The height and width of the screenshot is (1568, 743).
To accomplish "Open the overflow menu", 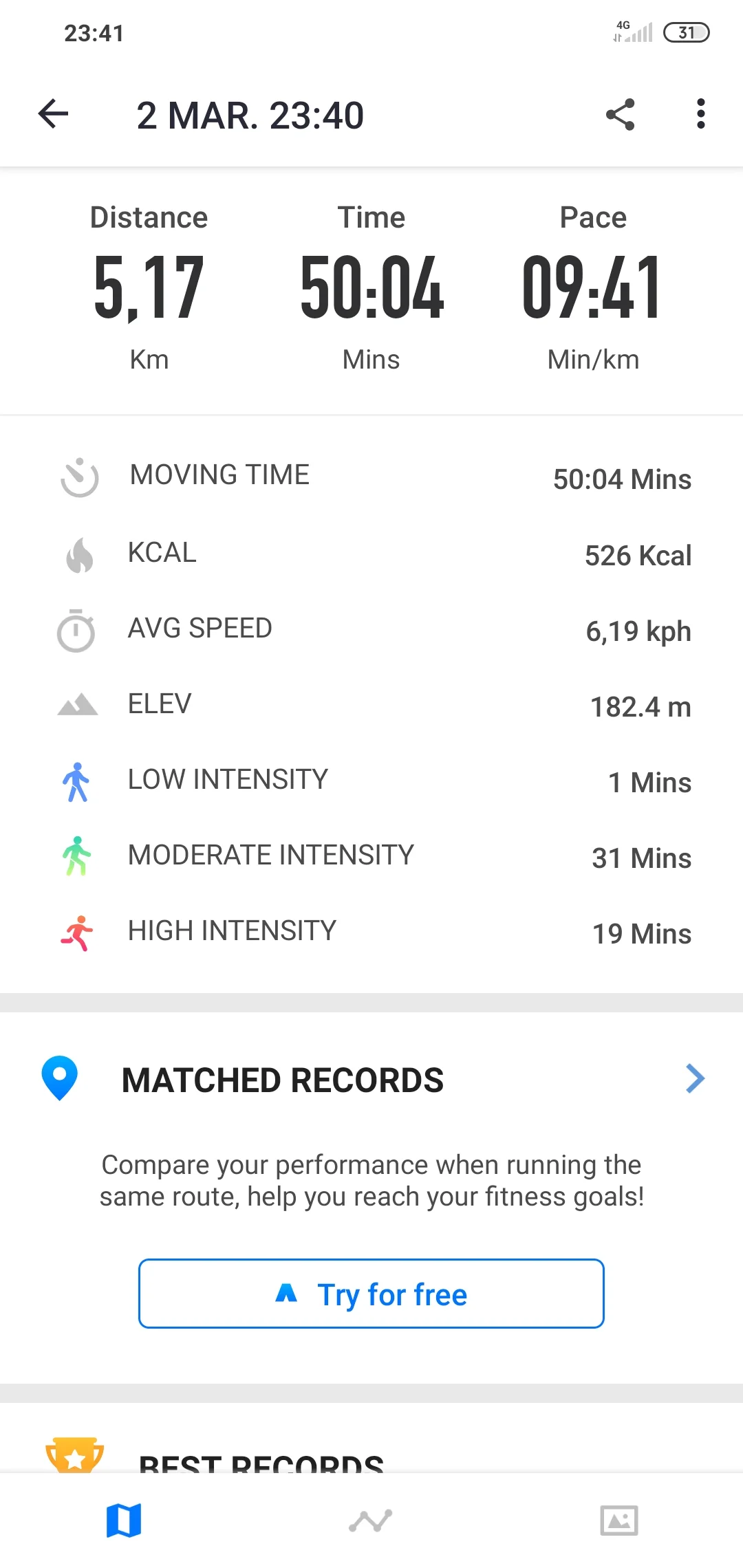I will click(700, 114).
